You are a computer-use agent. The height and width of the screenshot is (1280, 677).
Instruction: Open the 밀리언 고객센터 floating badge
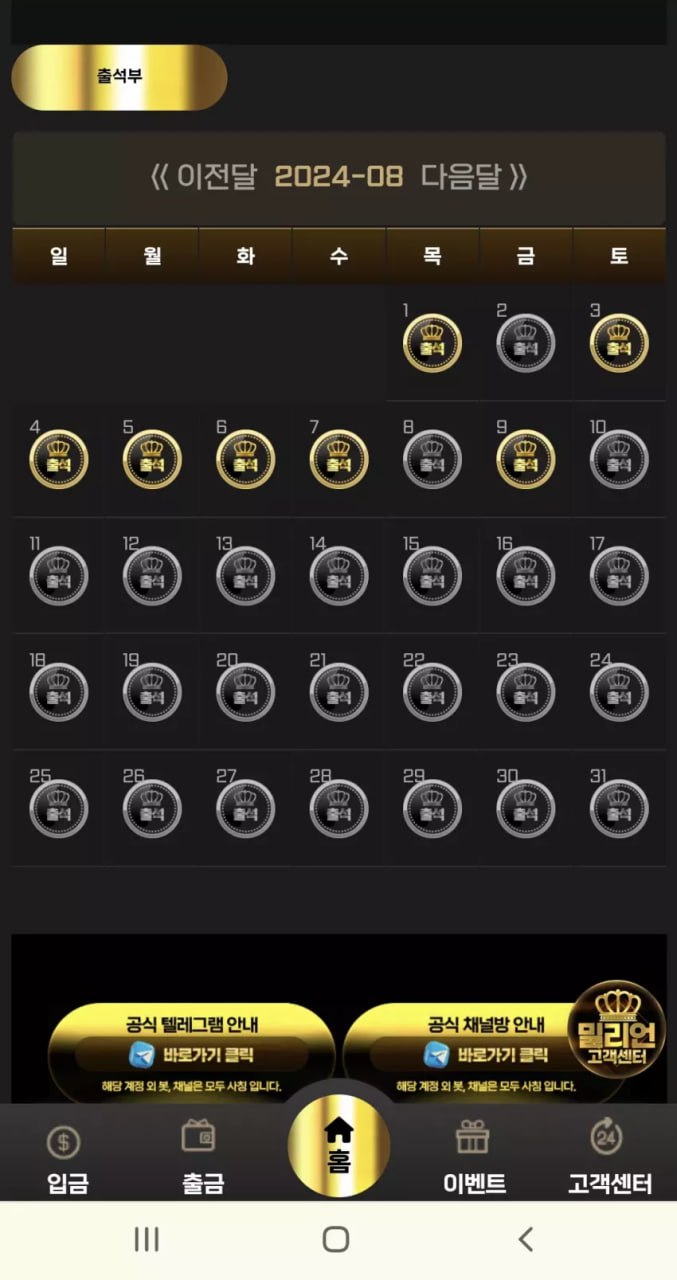tap(615, 1029)
